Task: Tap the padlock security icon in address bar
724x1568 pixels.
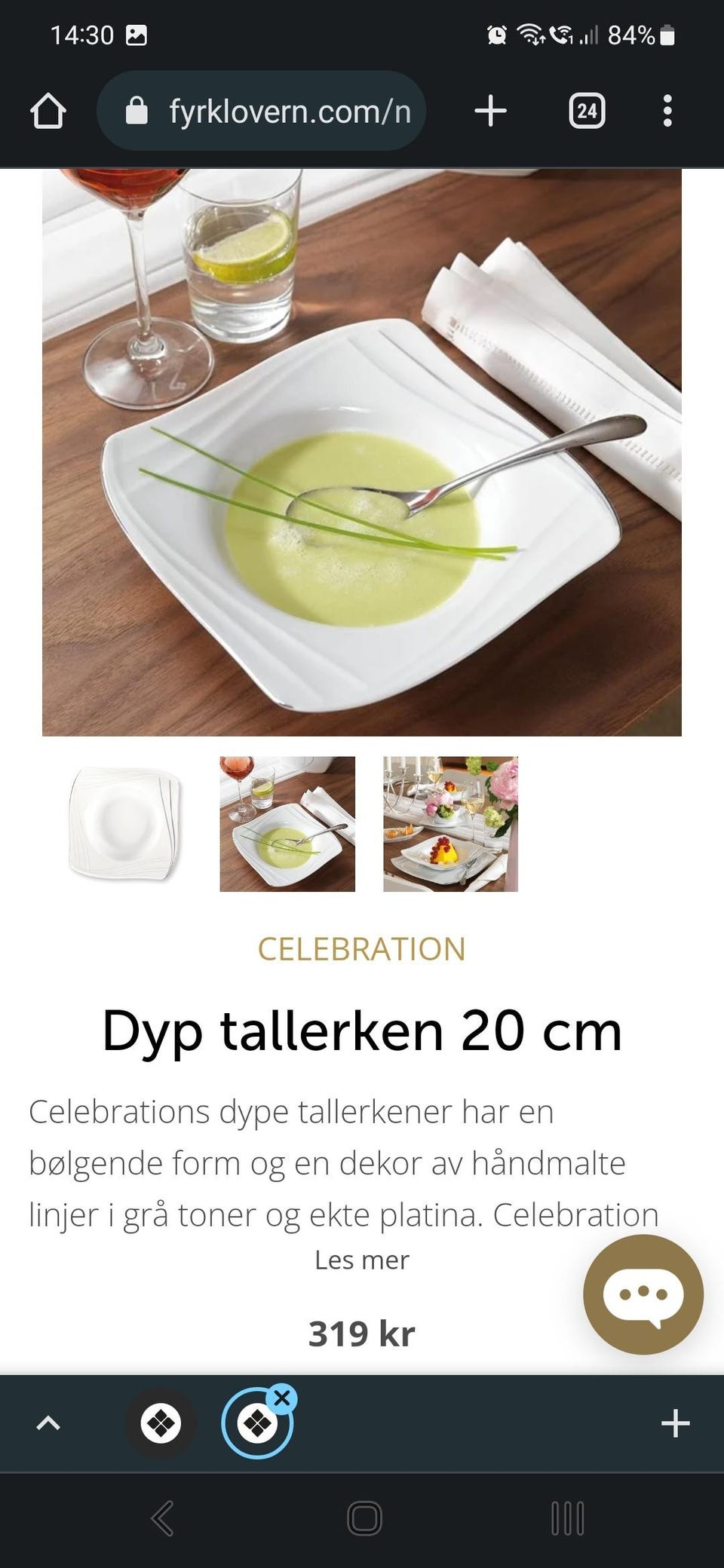Action: coord(136,110)
